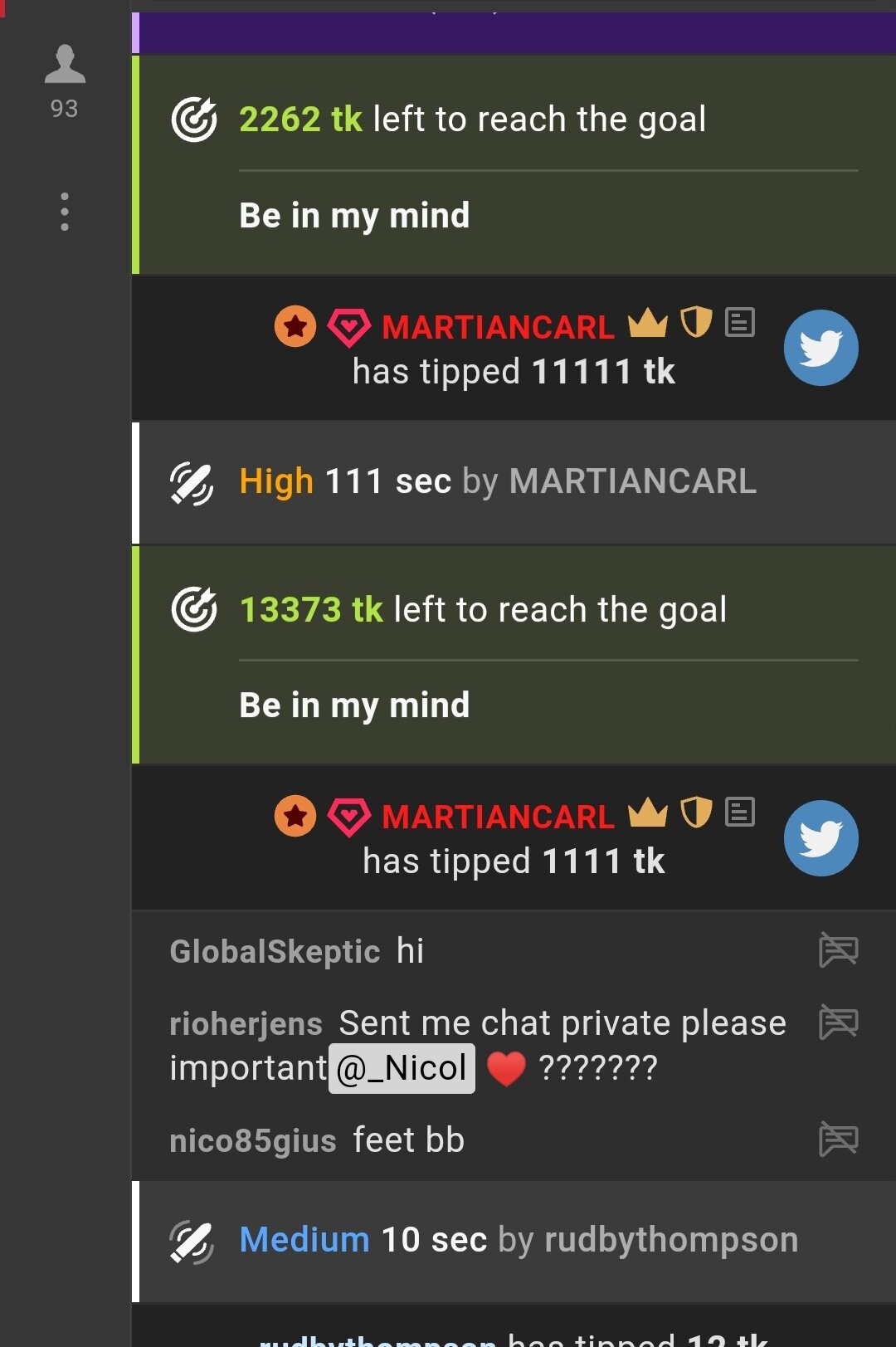Screen dimensions: 896x1347
Task: Open nico85gius' user profile
Action: (x=252, y=1140)
